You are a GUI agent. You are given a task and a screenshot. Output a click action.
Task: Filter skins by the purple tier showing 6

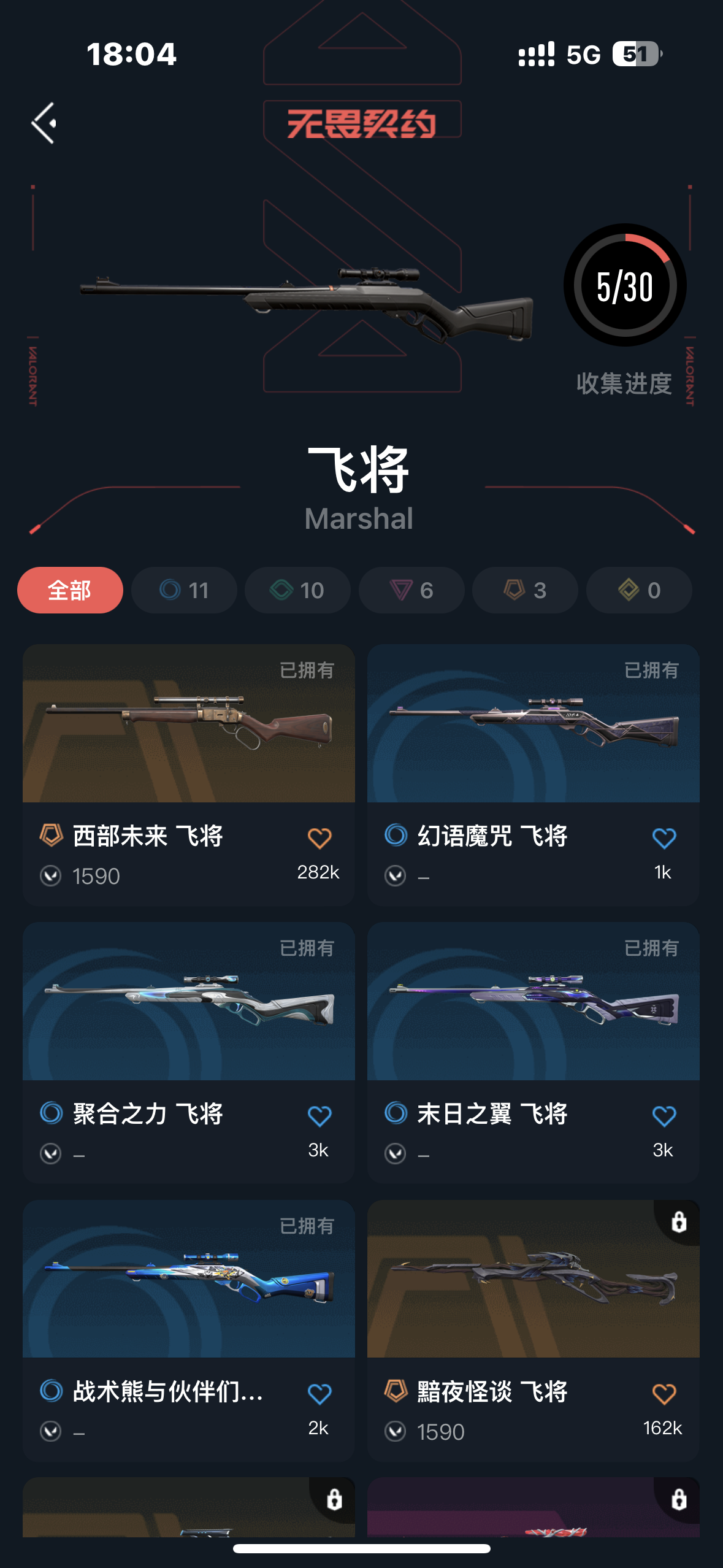coord(411,590)
